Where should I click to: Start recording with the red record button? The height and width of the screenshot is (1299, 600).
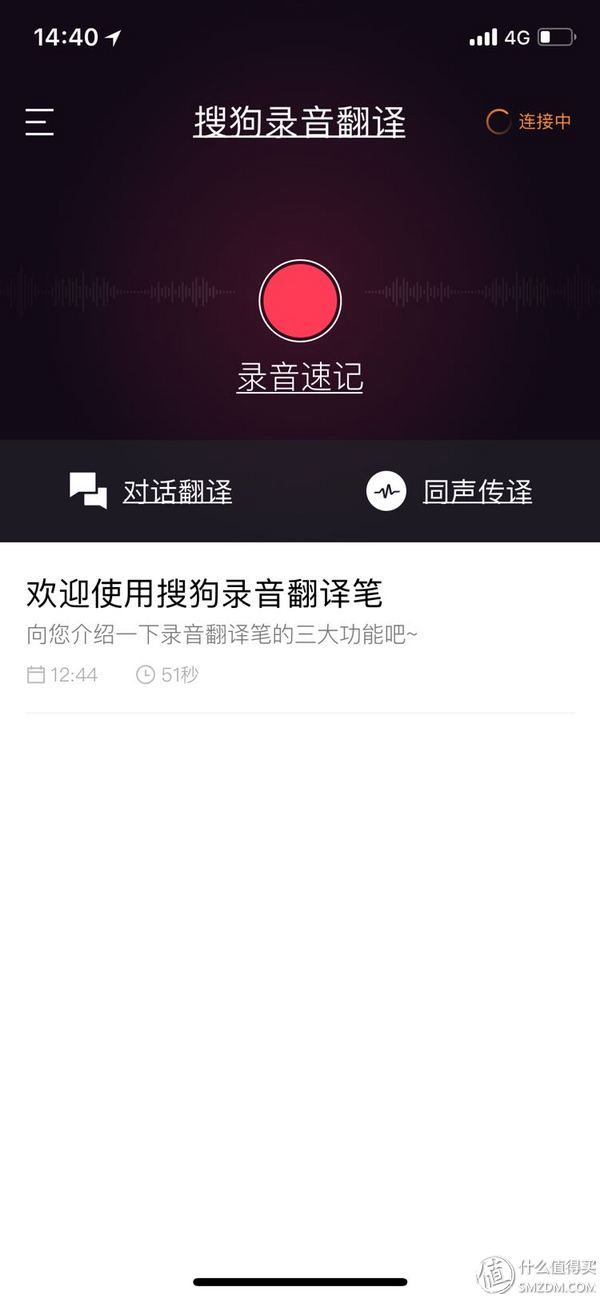click(300, 301)
